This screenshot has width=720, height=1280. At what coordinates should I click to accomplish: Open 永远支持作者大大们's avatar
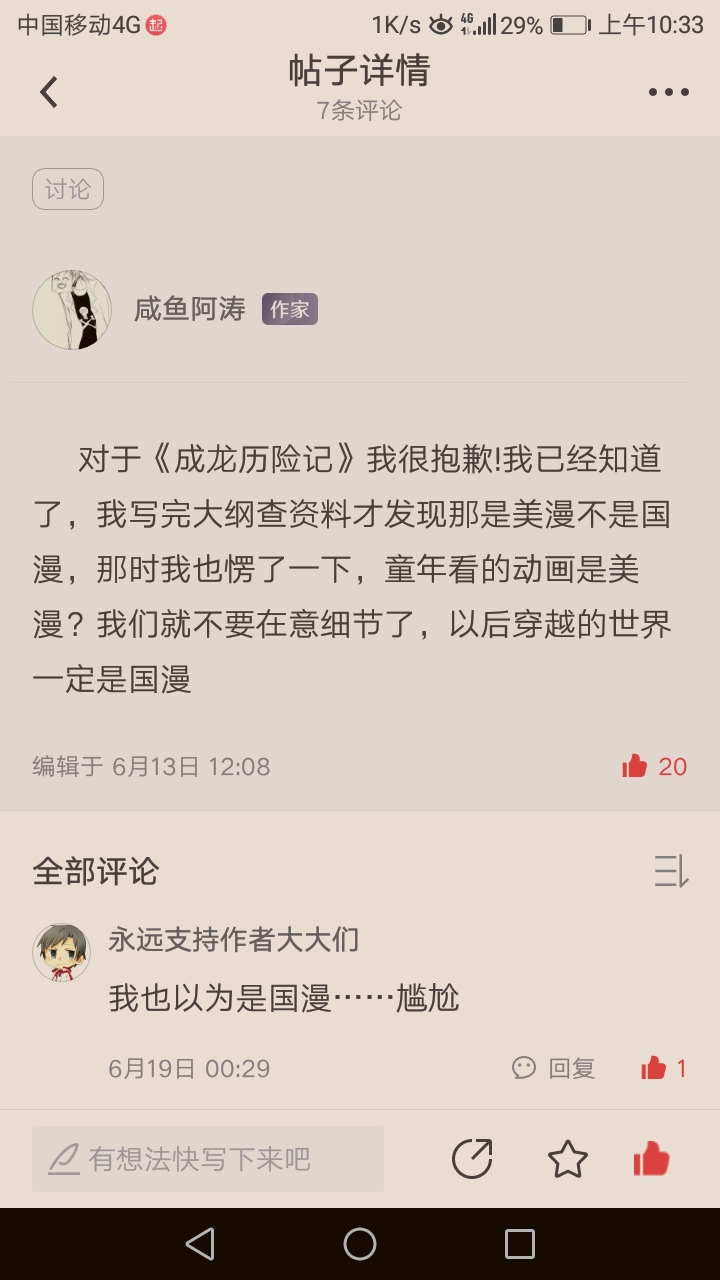pyautogui.click(x=62, y=952)
